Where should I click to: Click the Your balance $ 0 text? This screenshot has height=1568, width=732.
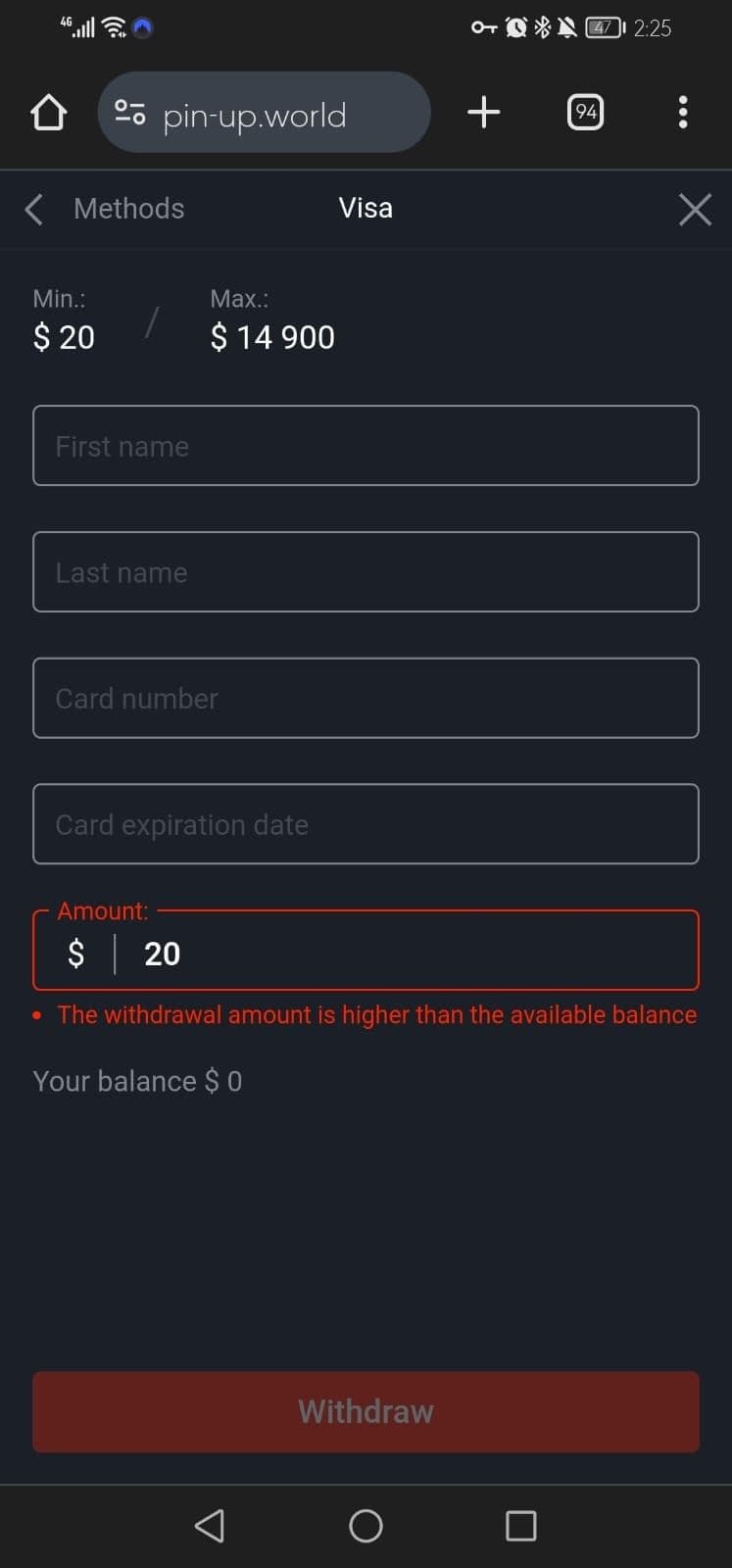click(x=136, y=1081)
